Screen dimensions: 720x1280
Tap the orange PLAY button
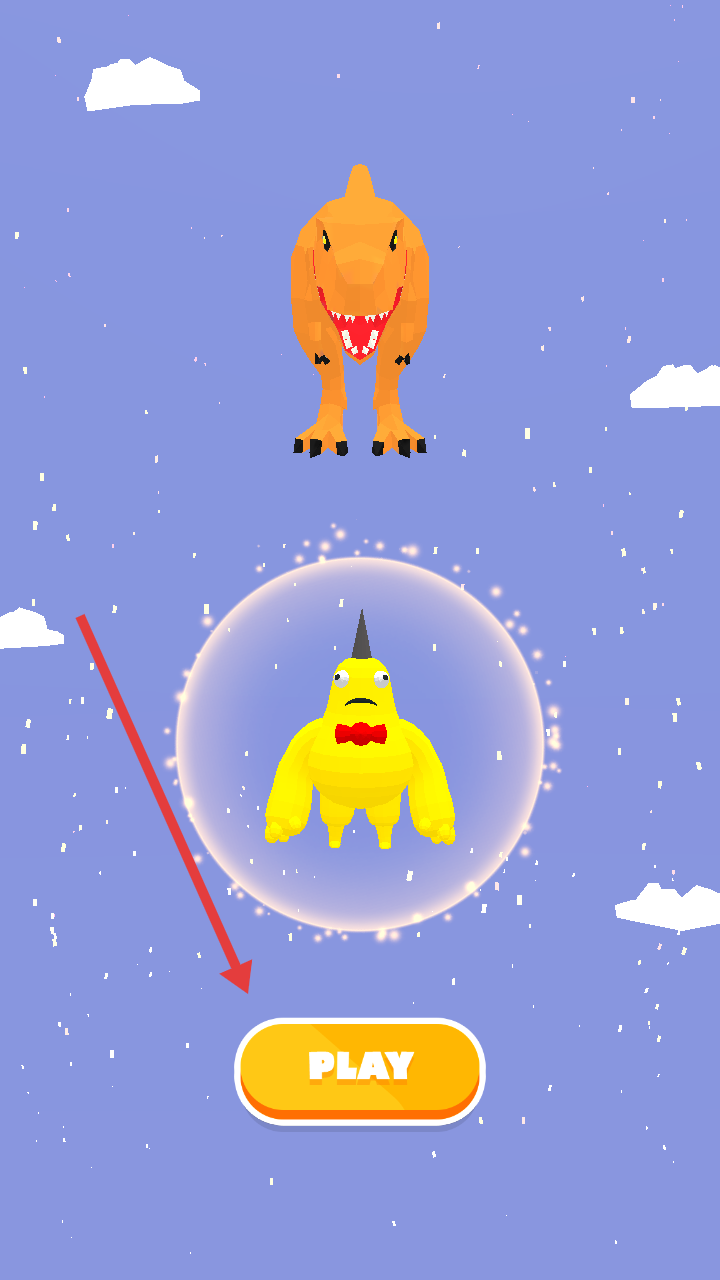coord(360,1068)
